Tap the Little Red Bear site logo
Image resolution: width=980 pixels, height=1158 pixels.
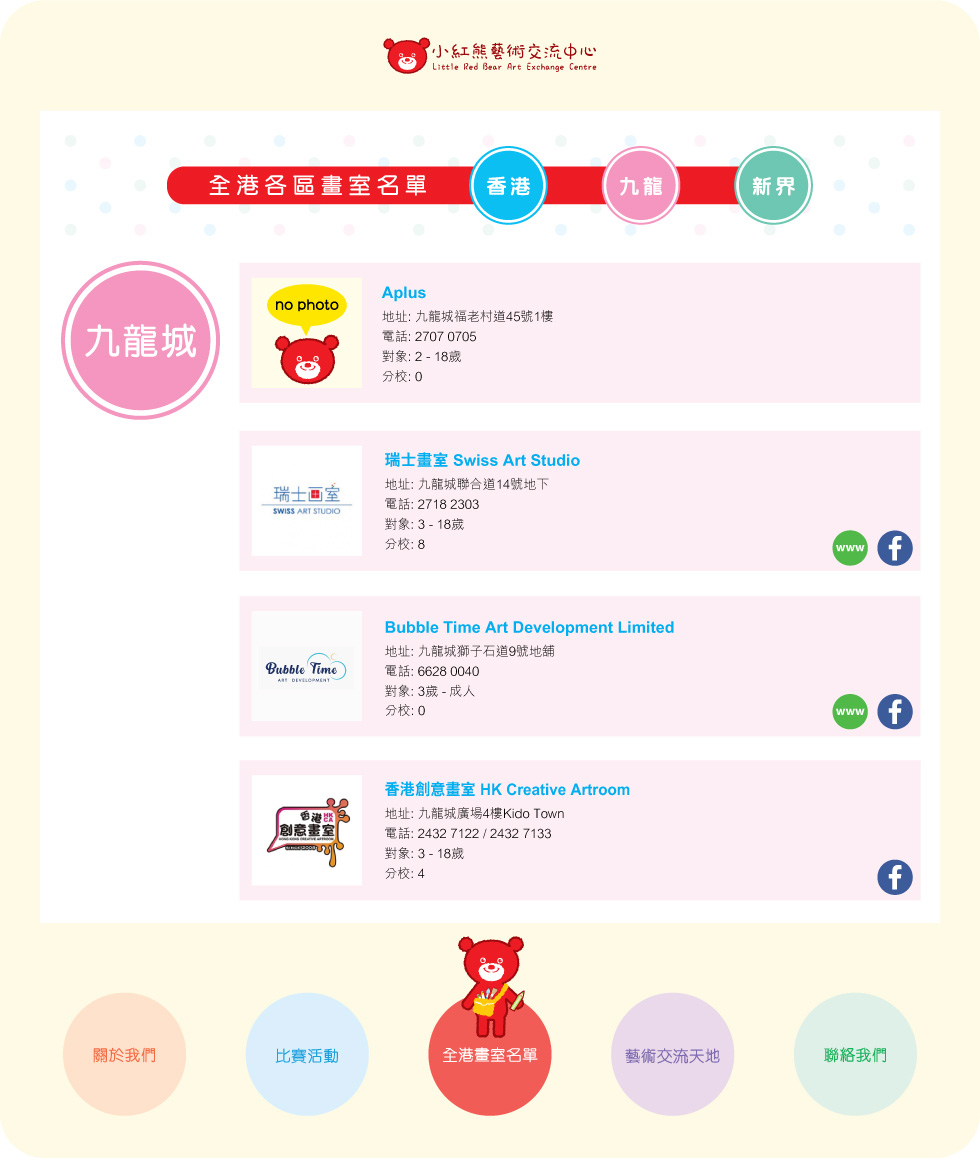click(x=490, y=55)
